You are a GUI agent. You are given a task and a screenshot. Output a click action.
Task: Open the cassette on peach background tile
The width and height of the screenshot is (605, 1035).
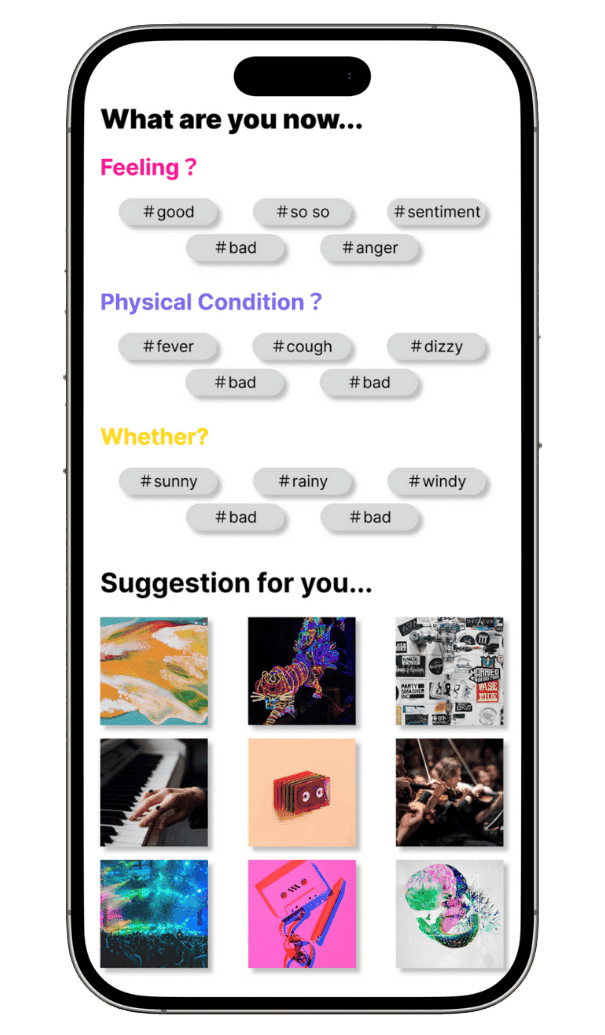point(302,793)
